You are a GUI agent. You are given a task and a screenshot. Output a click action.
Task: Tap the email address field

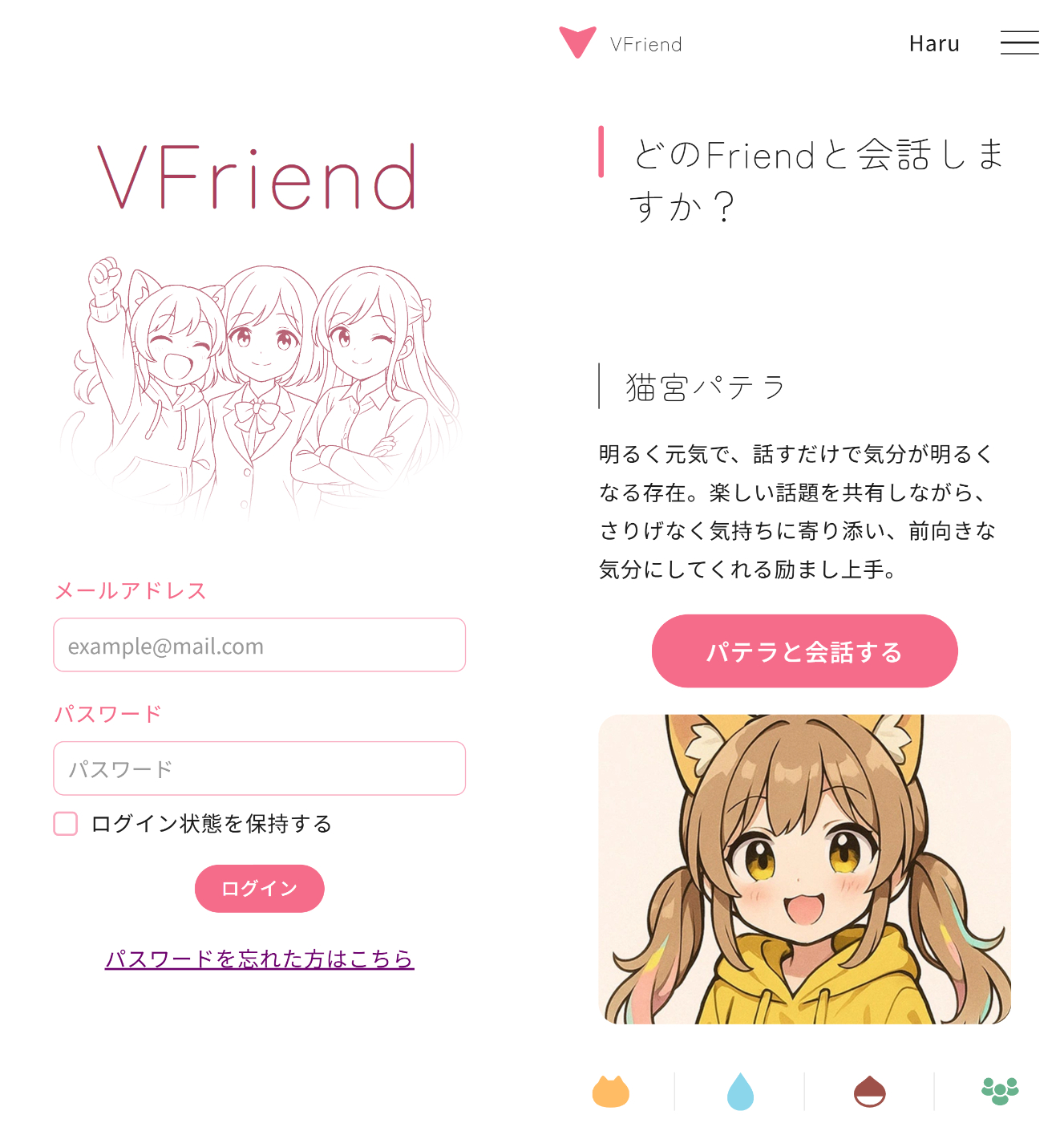[x=259, y=645]
